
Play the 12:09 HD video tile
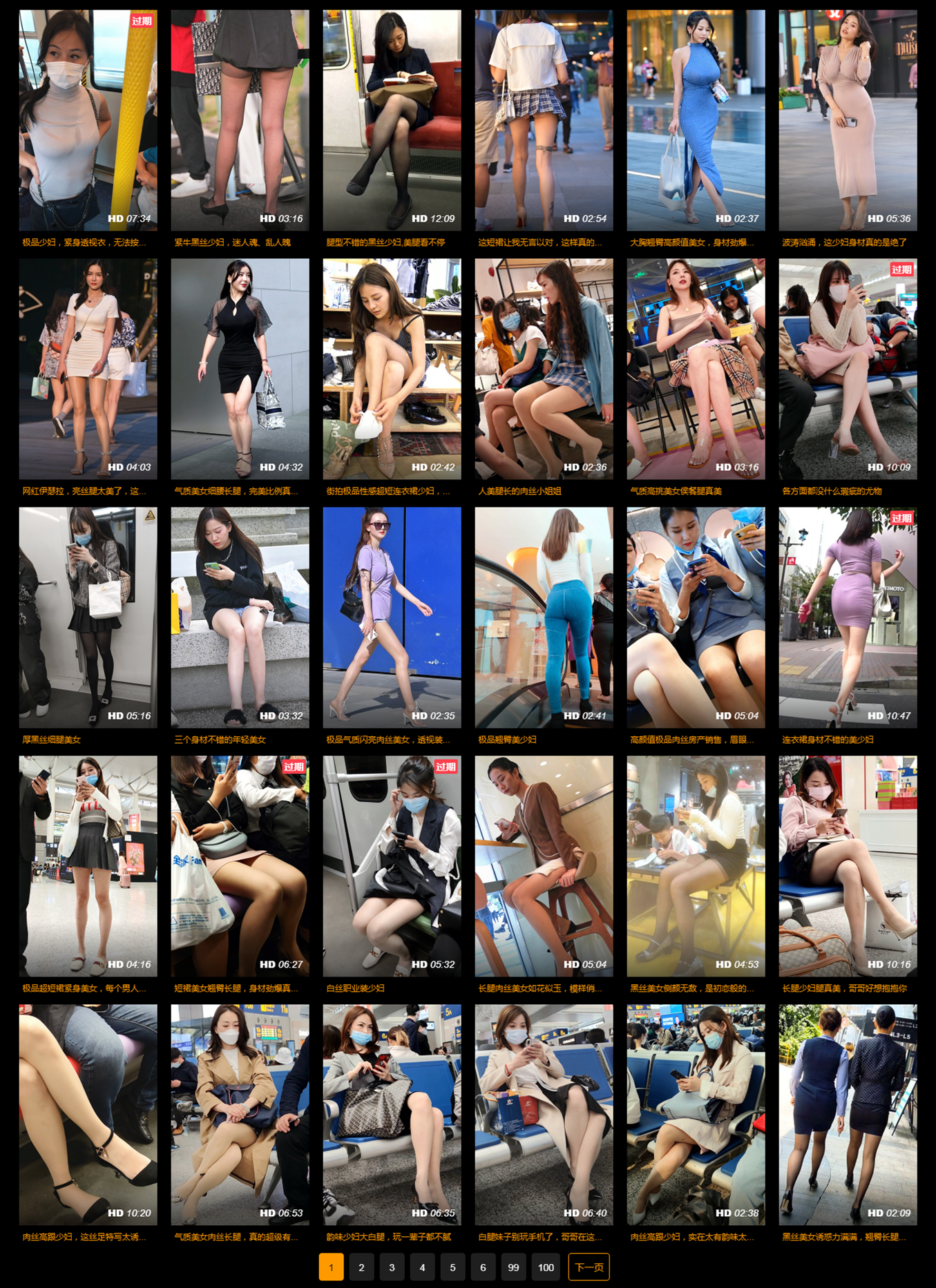[x=392, y=120]
